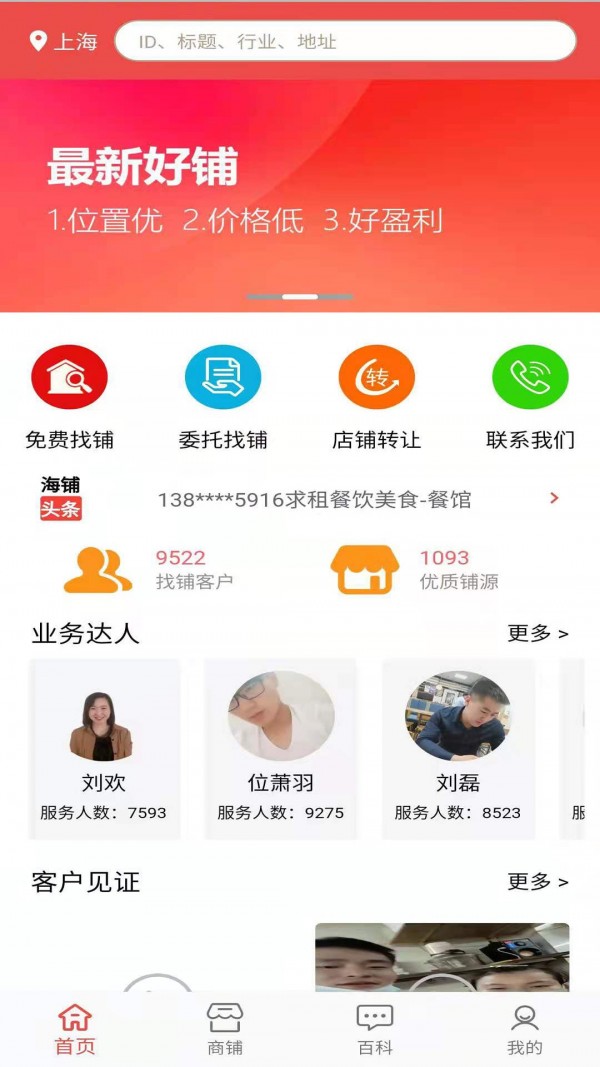Switch to the 我的 tab
Screen dimensions: 600x1067
click(x=525, y=1029)
